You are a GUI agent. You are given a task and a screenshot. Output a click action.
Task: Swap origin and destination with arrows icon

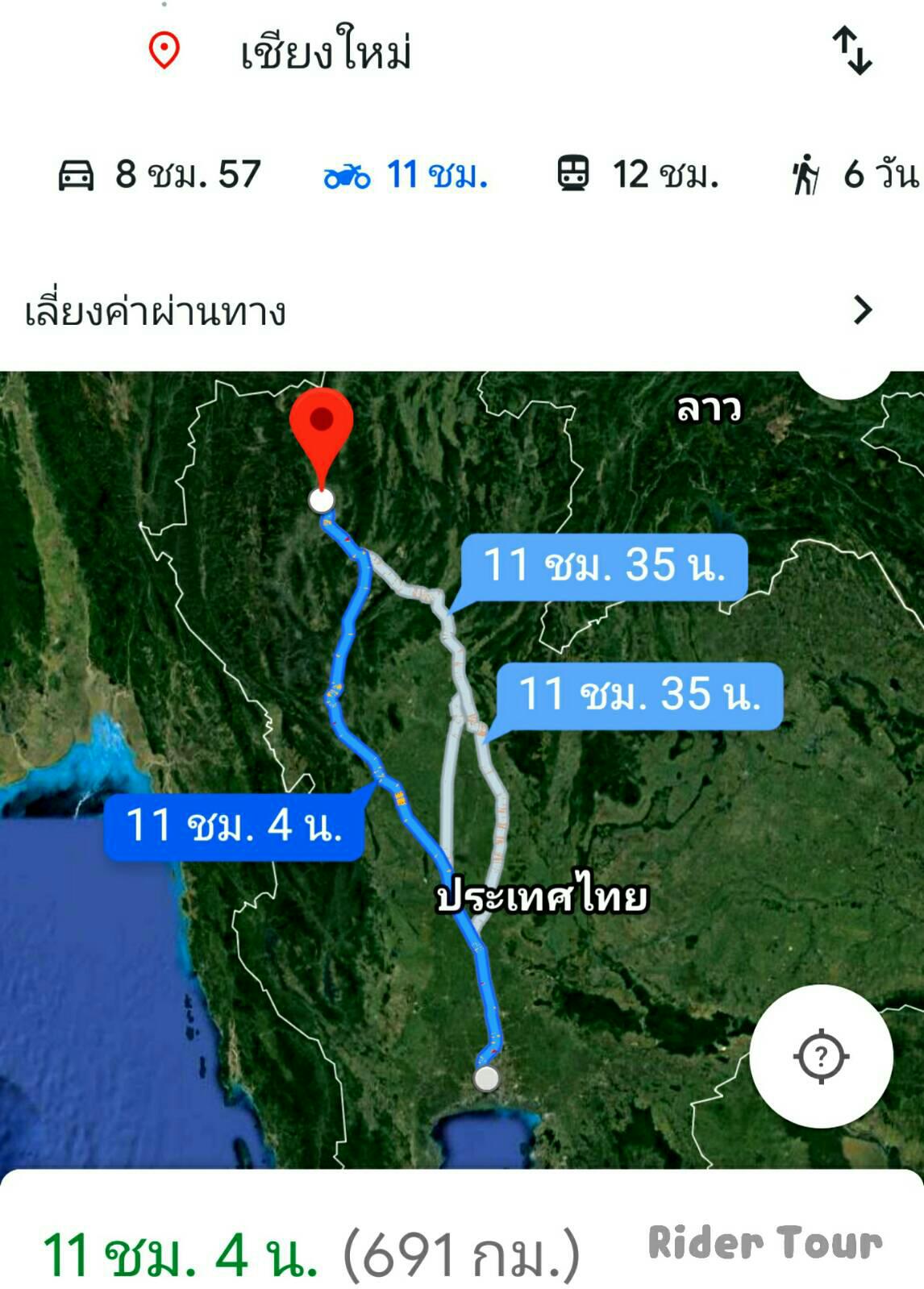coord(852,51)
